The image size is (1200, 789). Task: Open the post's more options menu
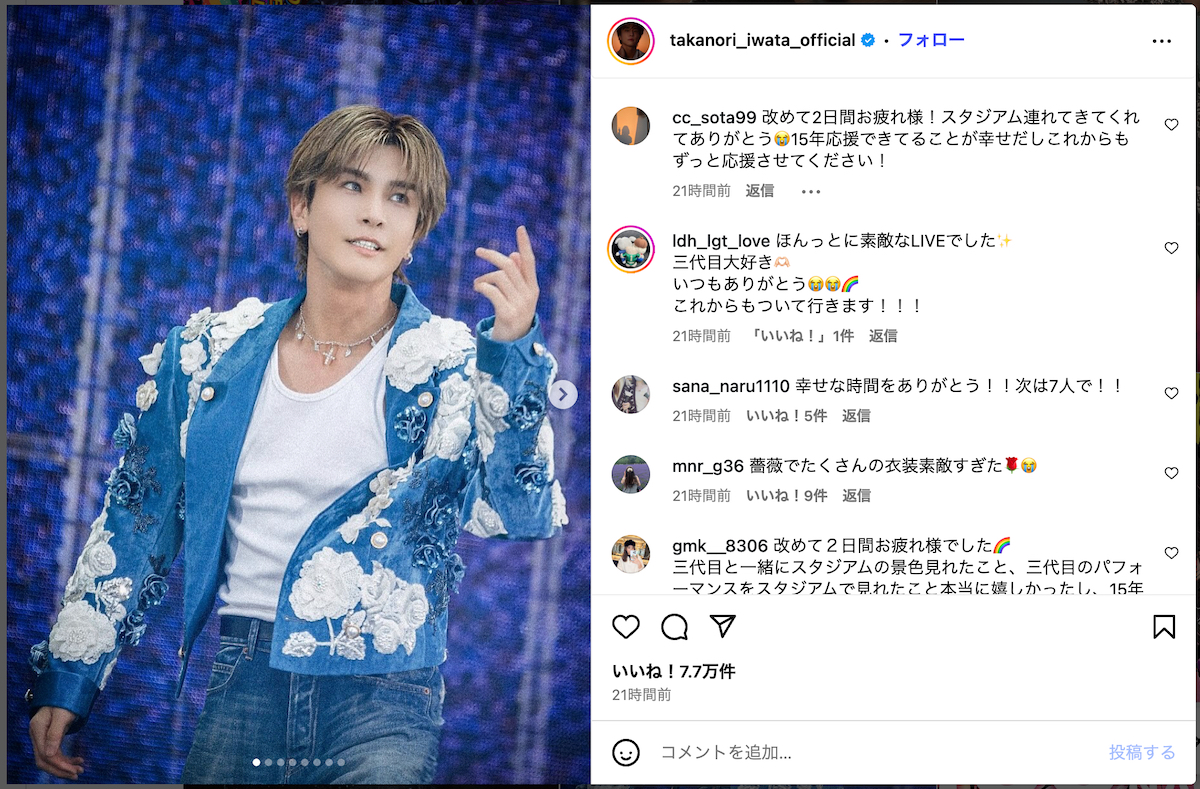[1161, 41]
